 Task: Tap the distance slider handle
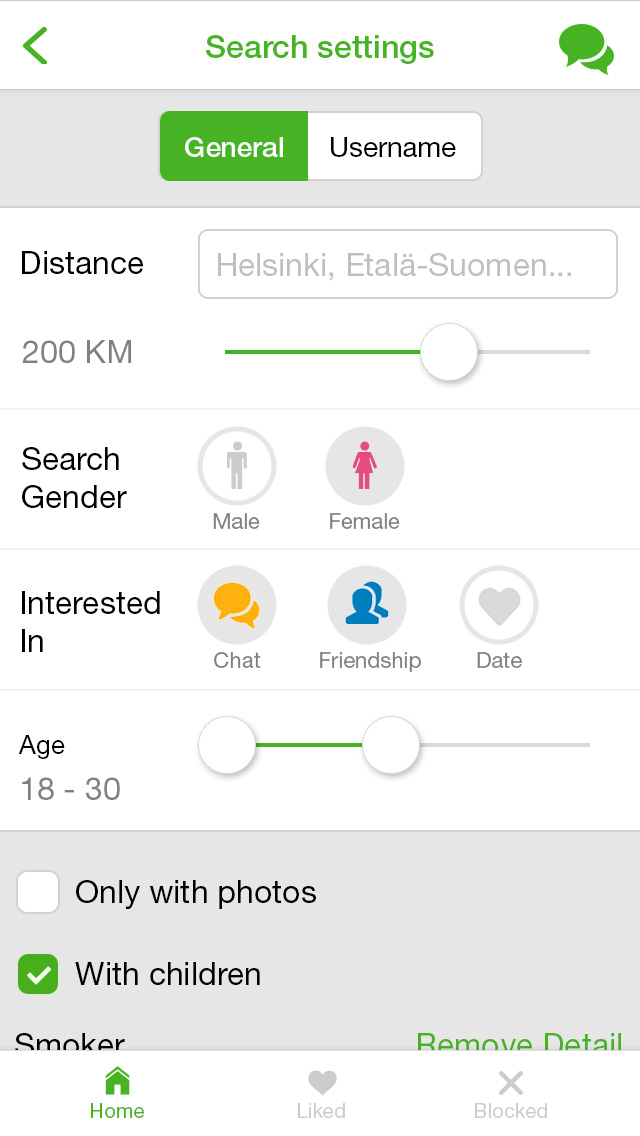449,352
